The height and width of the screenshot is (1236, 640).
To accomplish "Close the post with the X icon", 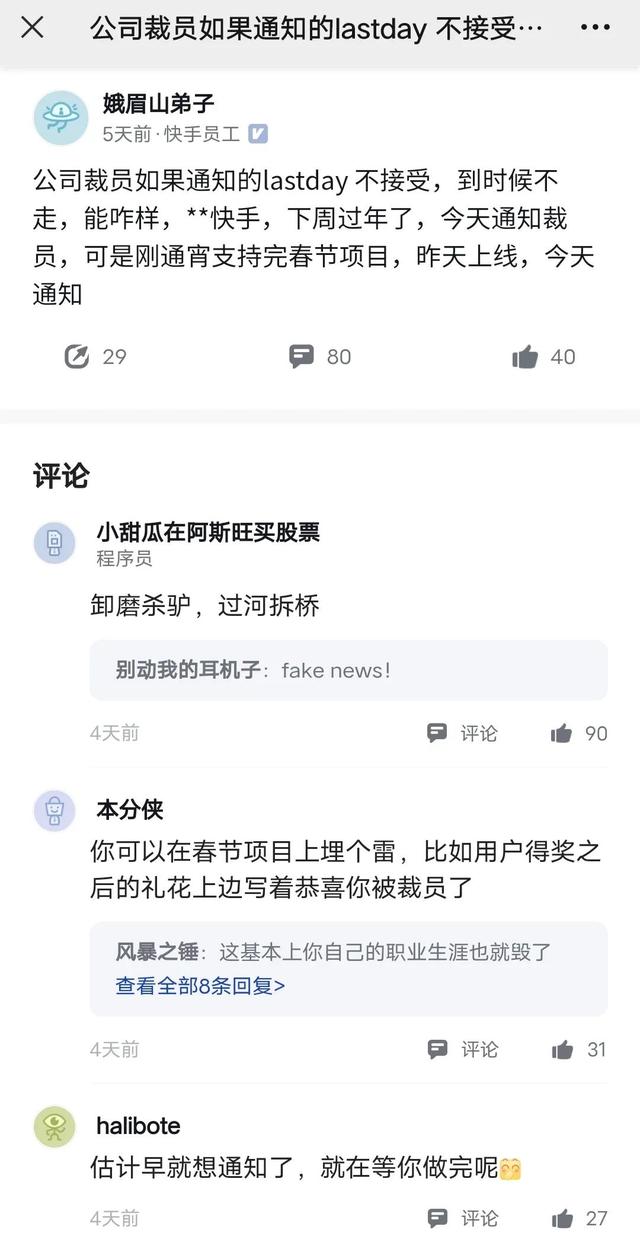I will tap(32, 27).
